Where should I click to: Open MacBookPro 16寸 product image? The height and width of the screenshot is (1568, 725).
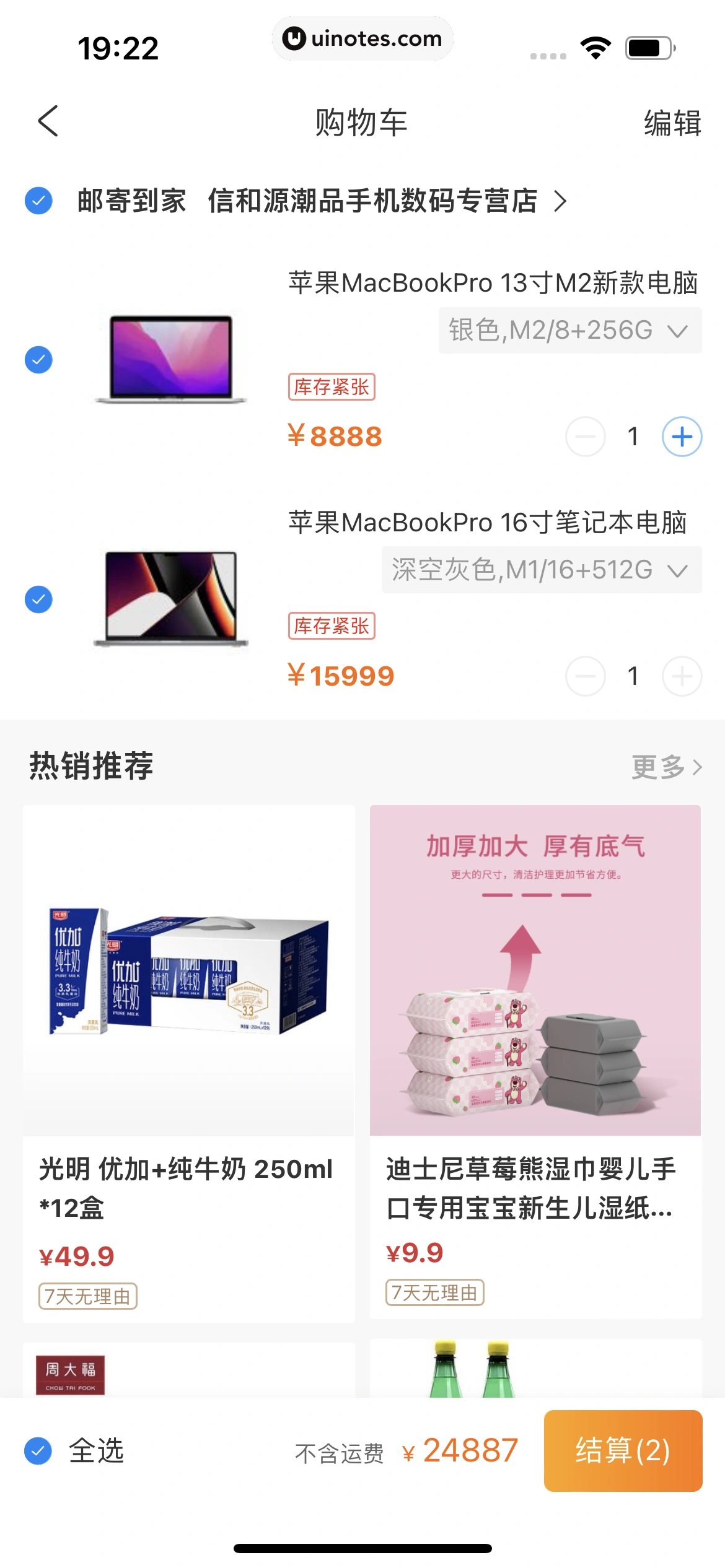pyautogui.click(x=170, y=599)
